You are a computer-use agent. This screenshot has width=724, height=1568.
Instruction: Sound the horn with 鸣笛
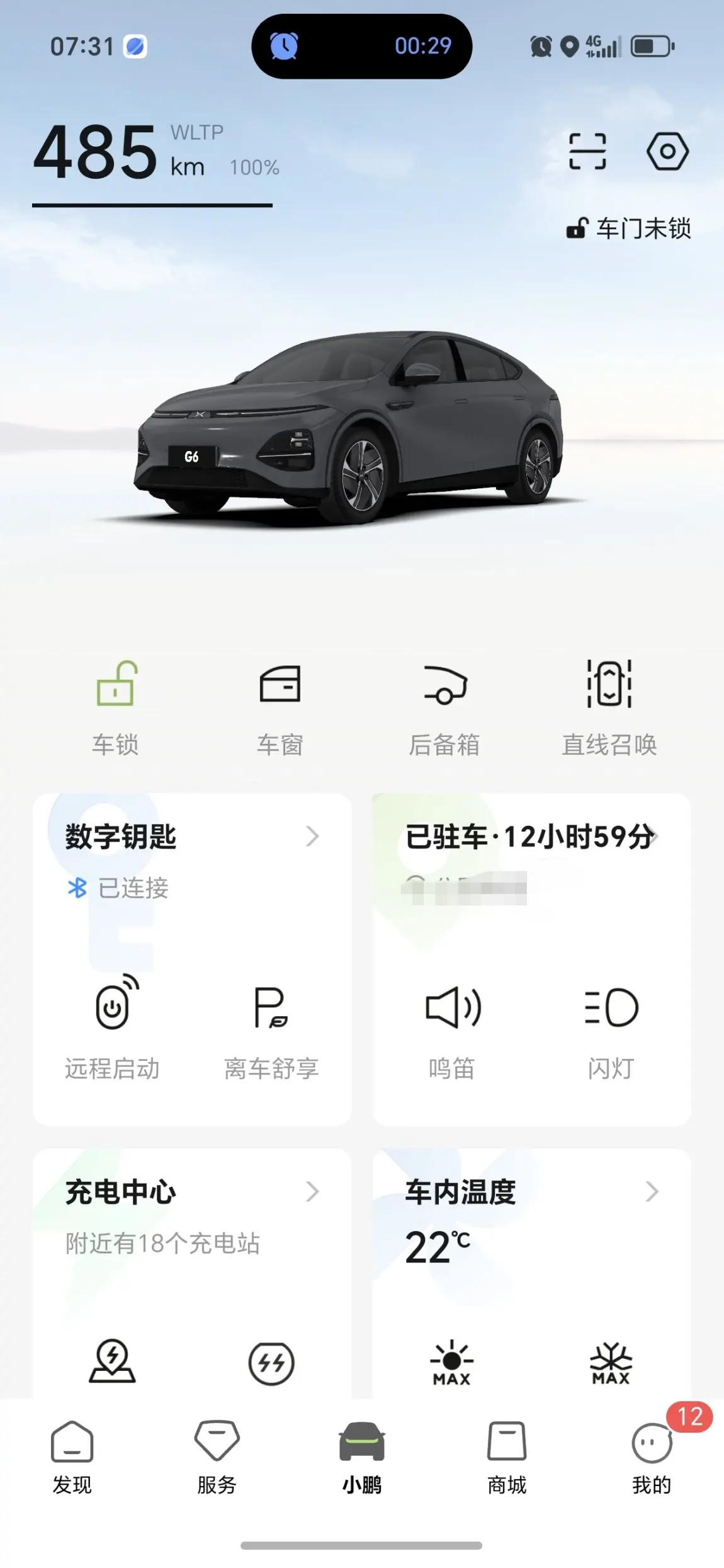point(452,1027)
